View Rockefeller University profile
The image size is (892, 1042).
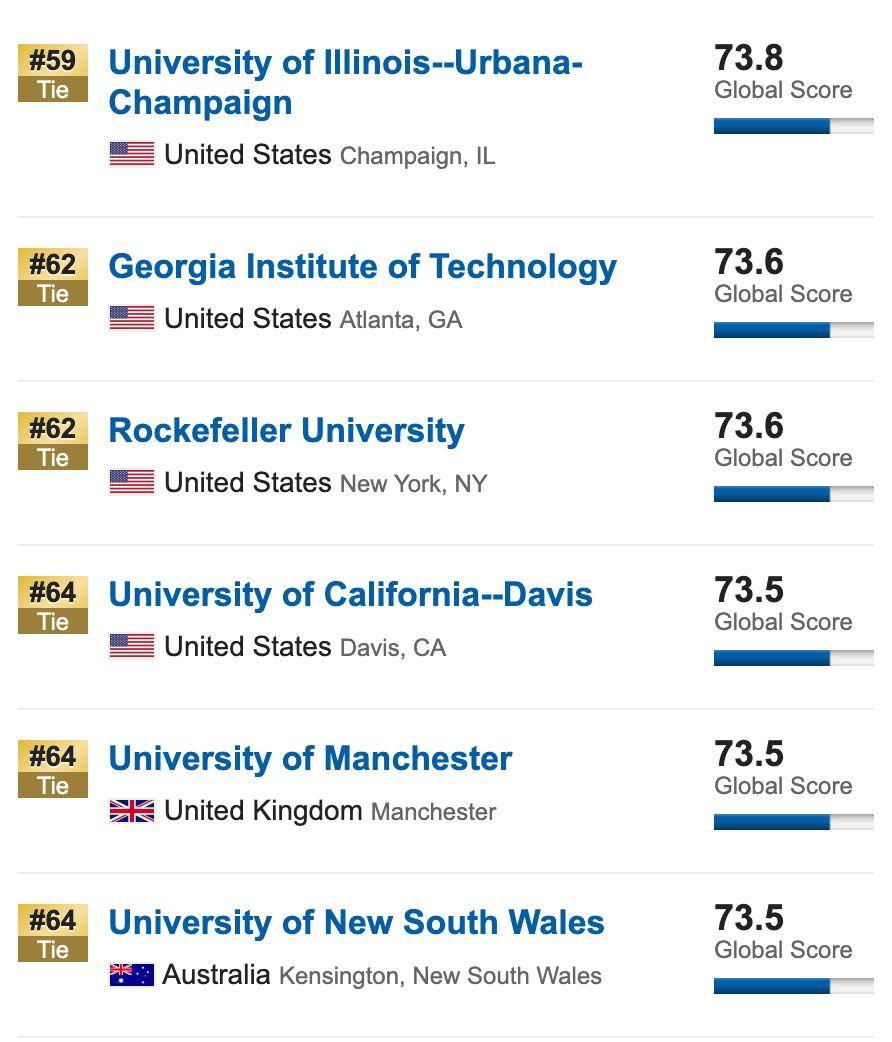(286, 431)
